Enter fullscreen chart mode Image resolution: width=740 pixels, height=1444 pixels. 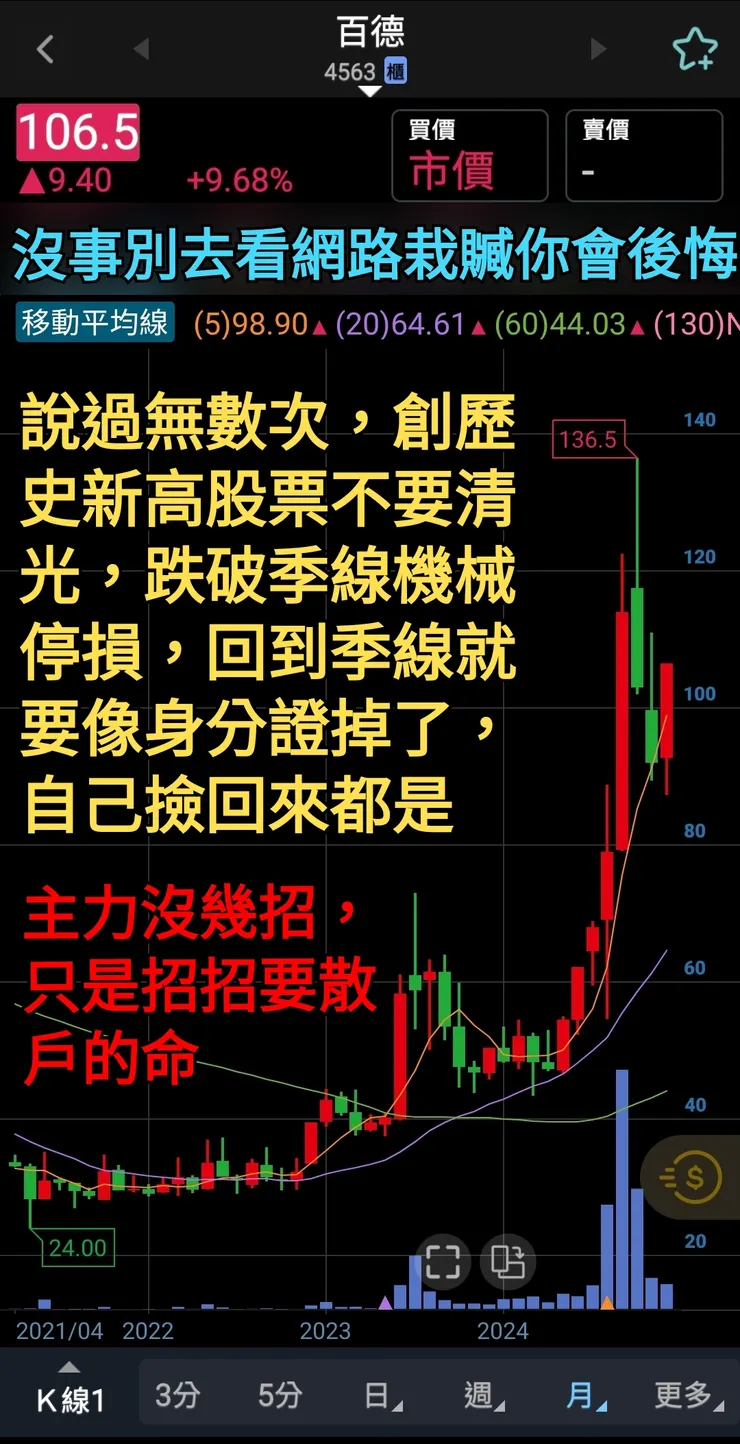(440, 1263)
